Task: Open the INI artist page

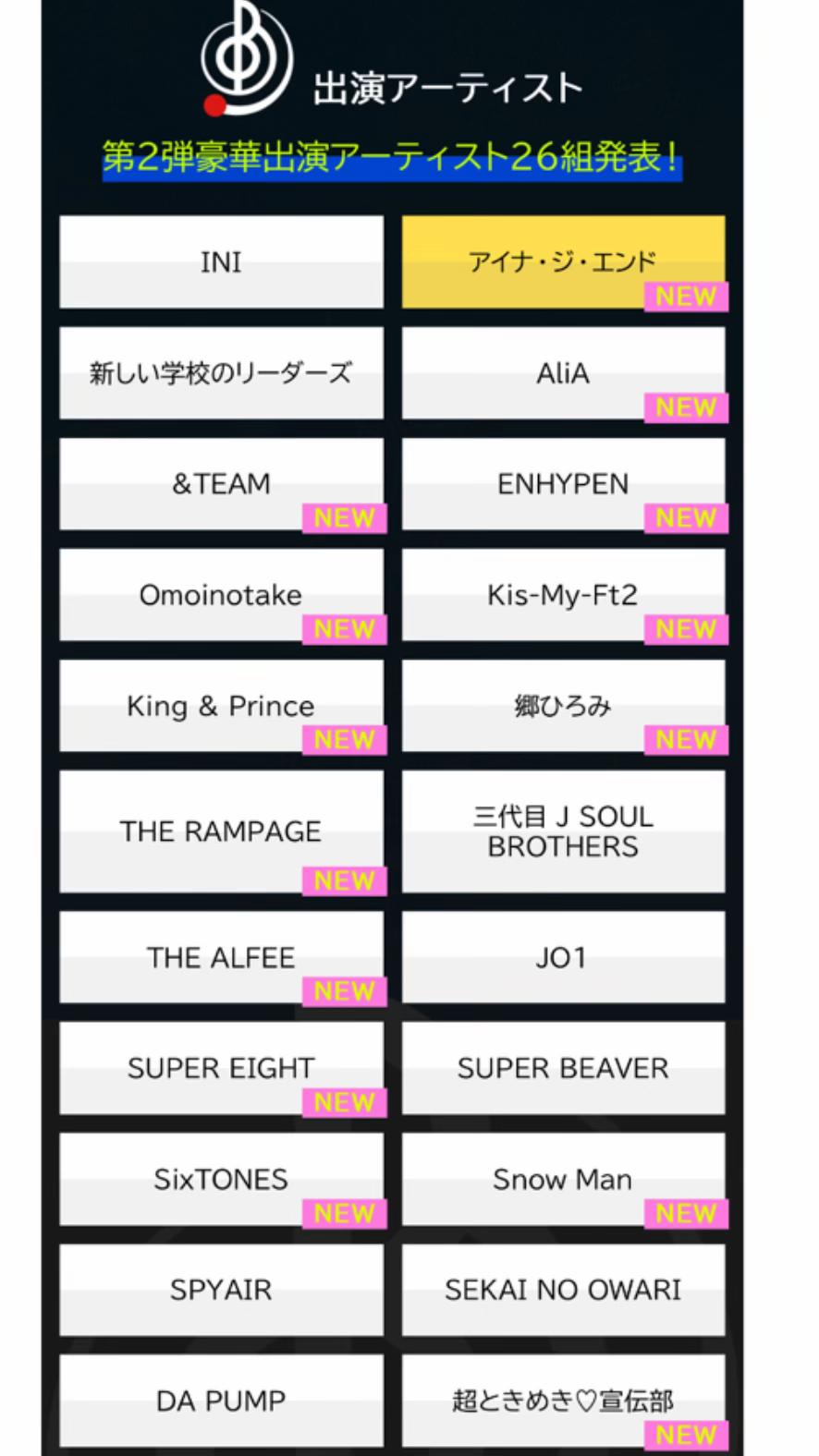Action: (221, 262)
